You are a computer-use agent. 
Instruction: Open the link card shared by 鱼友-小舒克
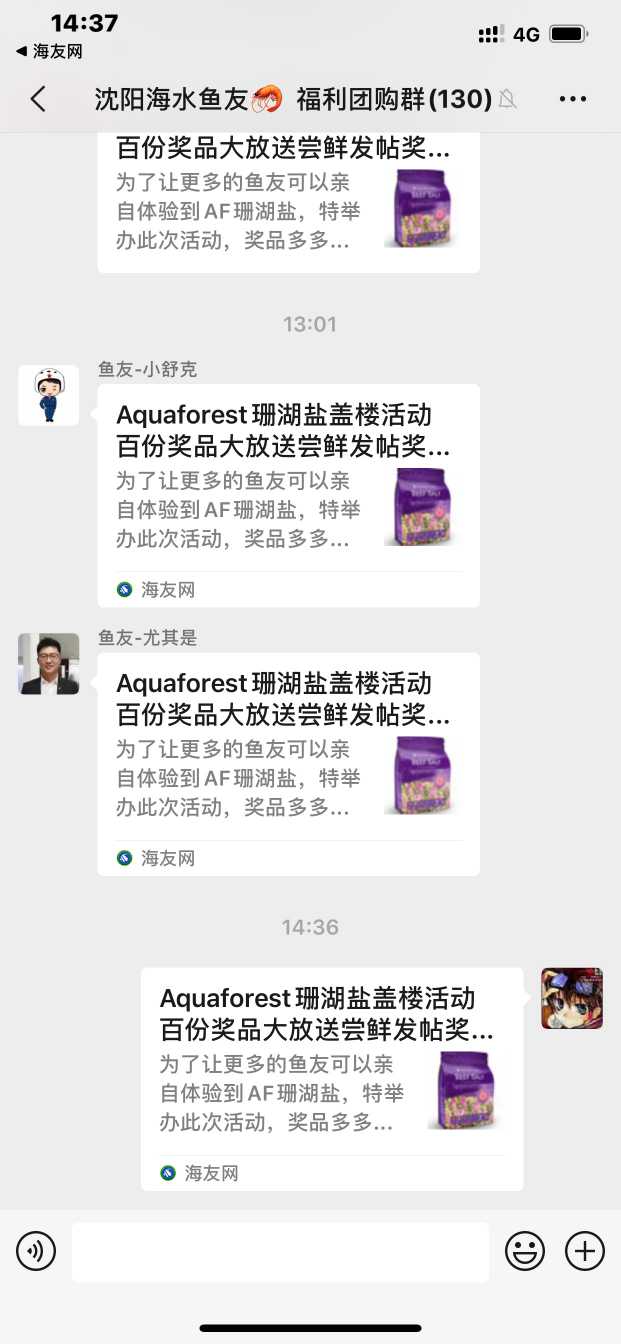(x=288, y=495)
